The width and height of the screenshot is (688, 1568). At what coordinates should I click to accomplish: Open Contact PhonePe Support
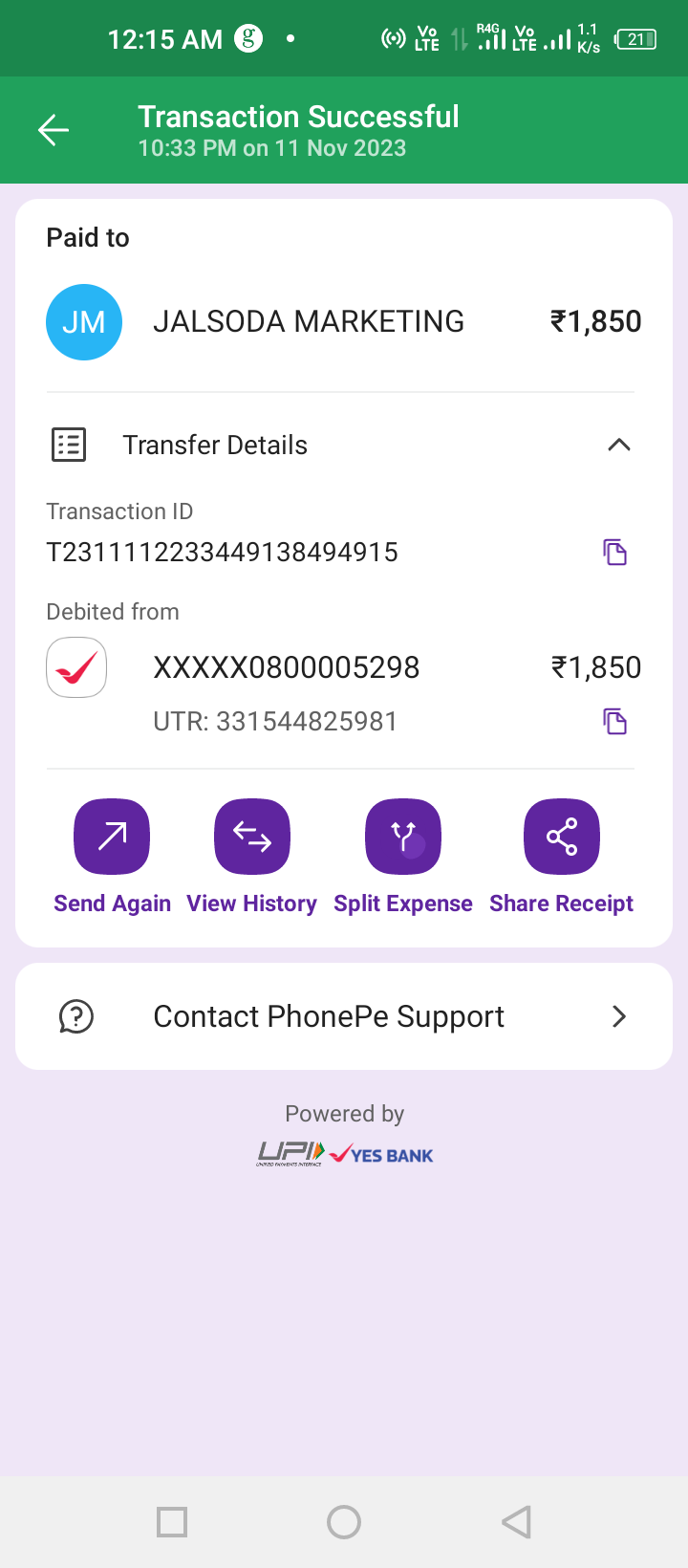(344, 1016)
